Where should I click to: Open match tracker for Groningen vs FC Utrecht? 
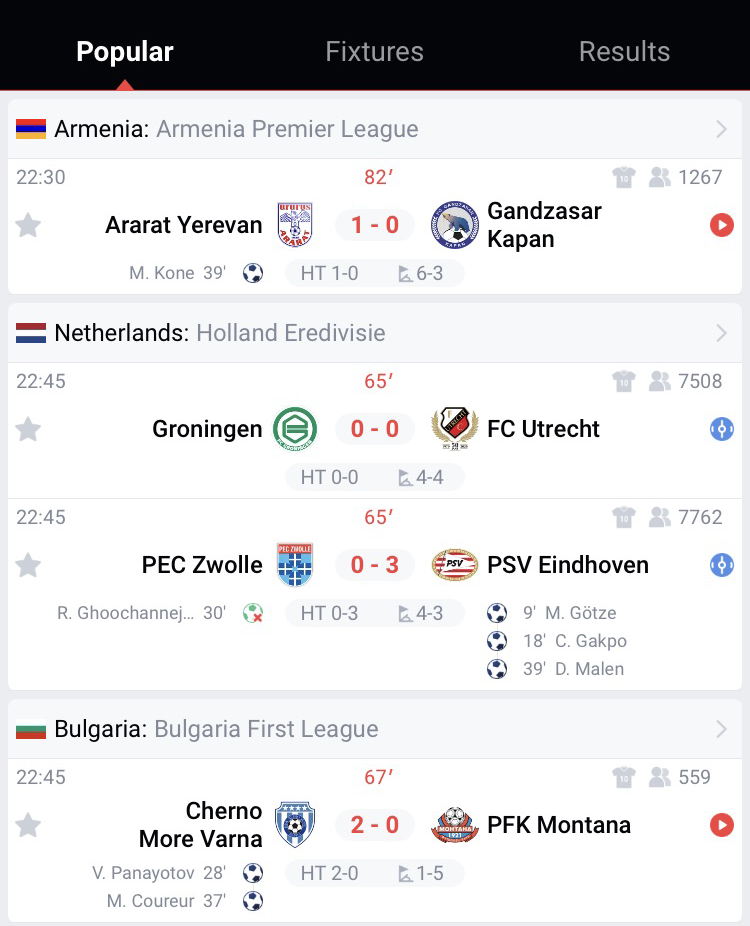(x=721, y=429)
